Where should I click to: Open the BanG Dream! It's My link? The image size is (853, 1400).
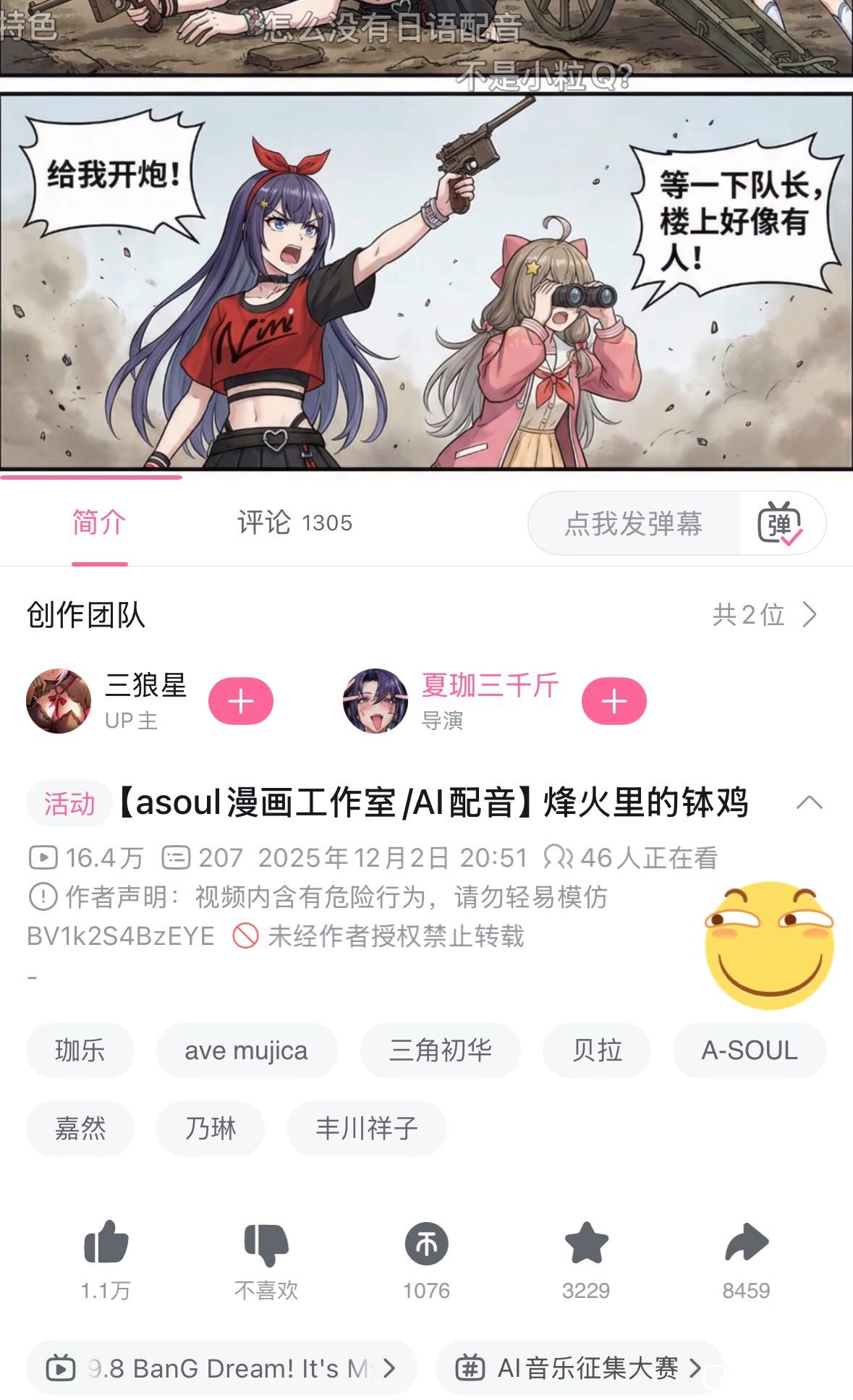pos(221,1368)
